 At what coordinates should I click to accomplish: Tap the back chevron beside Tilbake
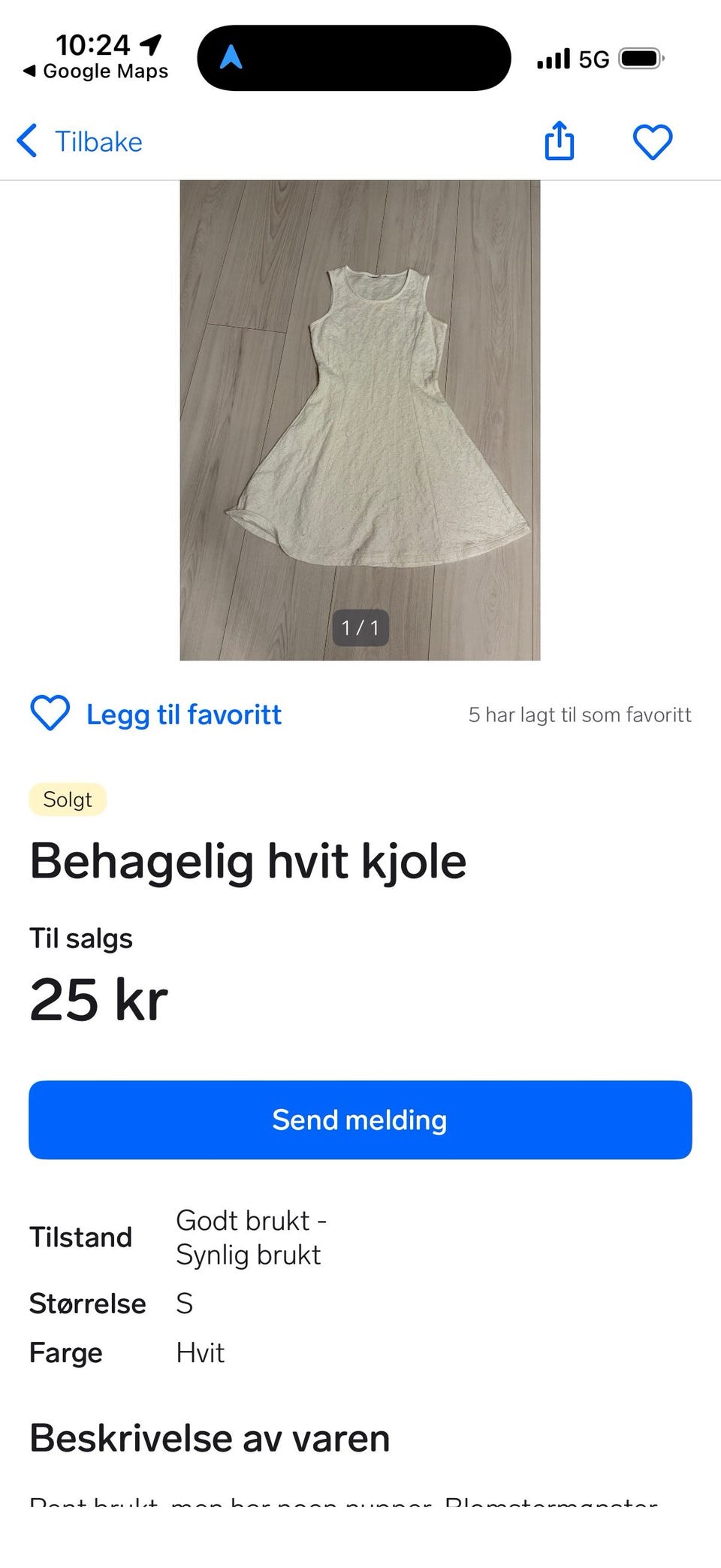pos(28,140)
